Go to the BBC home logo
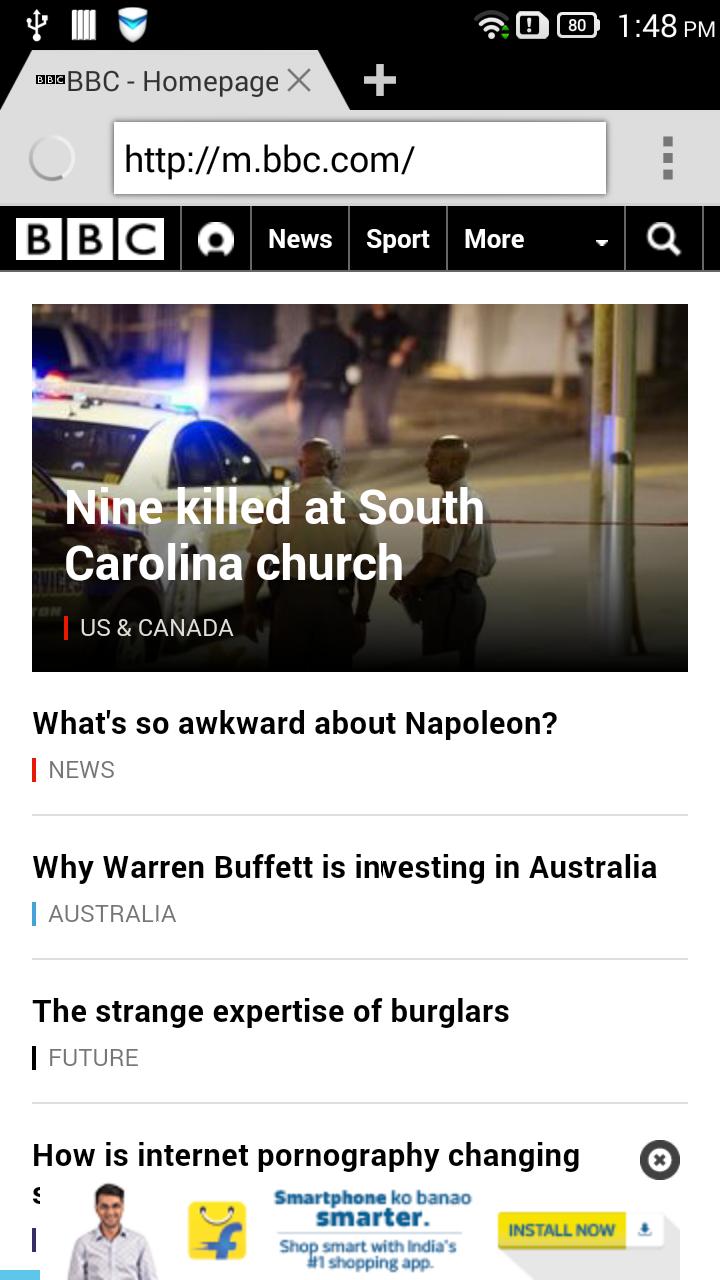The height and width of the screenshot is (1280, 720). (x=90, y=239)
